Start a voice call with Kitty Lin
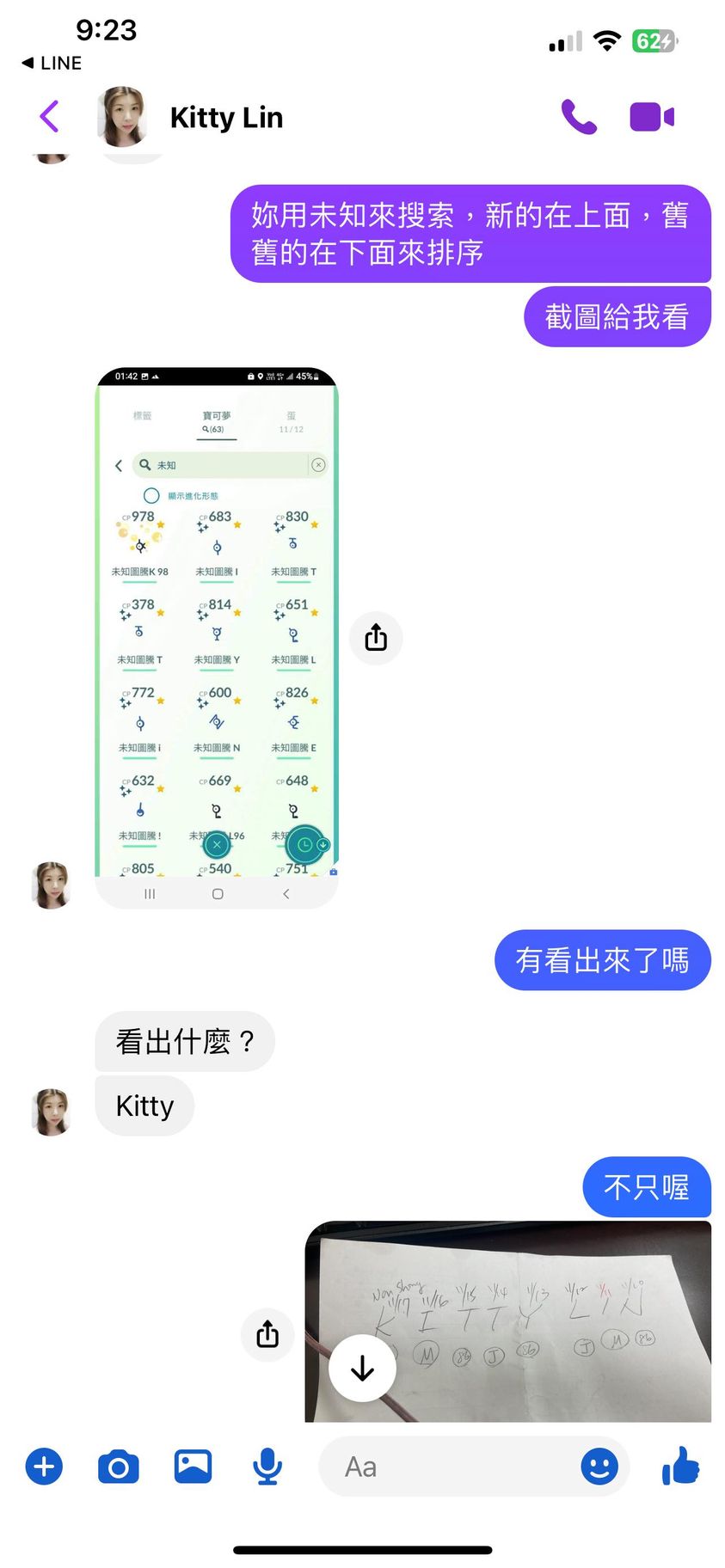Viewport: 725px width, 1568px height. coord(579,117)
